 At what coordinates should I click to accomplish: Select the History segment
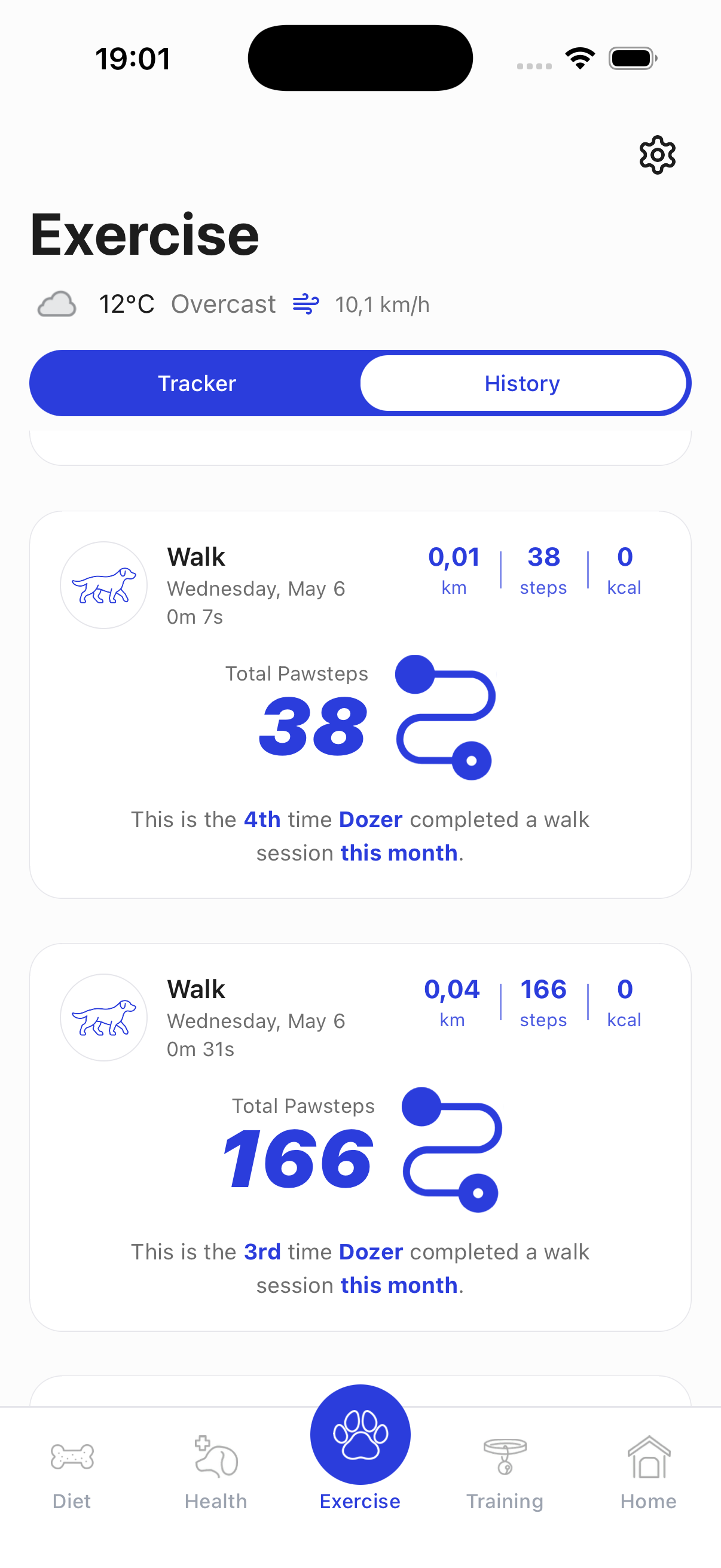coord(523,383)
